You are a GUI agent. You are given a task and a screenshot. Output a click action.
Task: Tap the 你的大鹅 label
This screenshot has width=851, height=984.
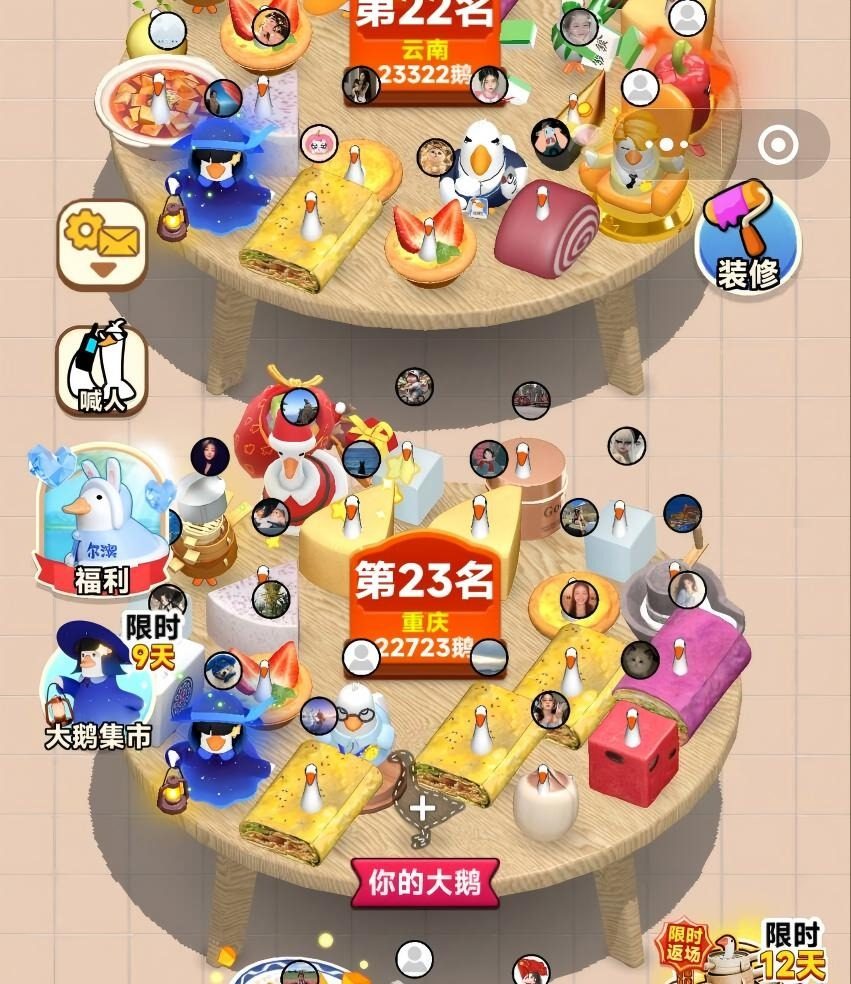pyautogui.click(x=425, y=882)
